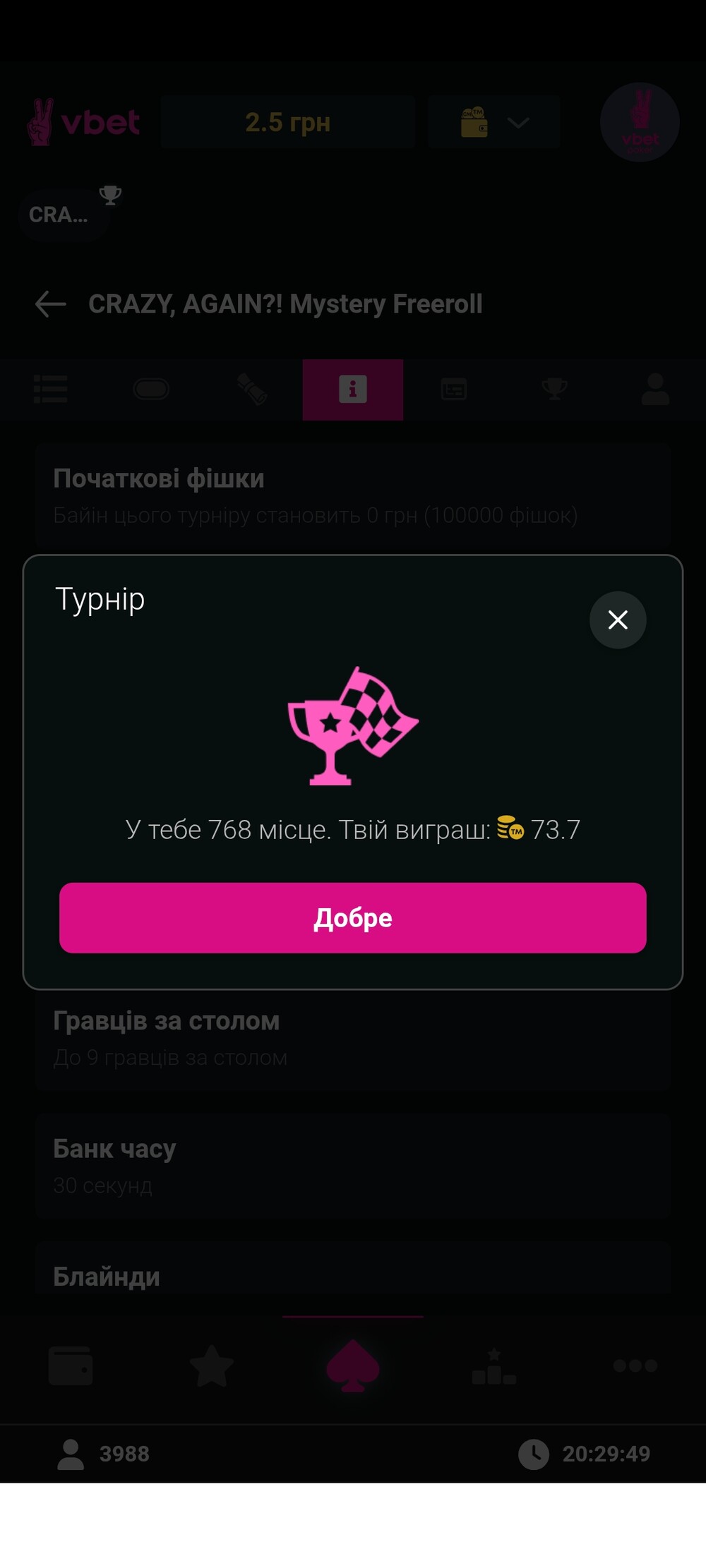Close the Турнір dialog with the X
The image size is (706, 1568).
coord(618,620)
